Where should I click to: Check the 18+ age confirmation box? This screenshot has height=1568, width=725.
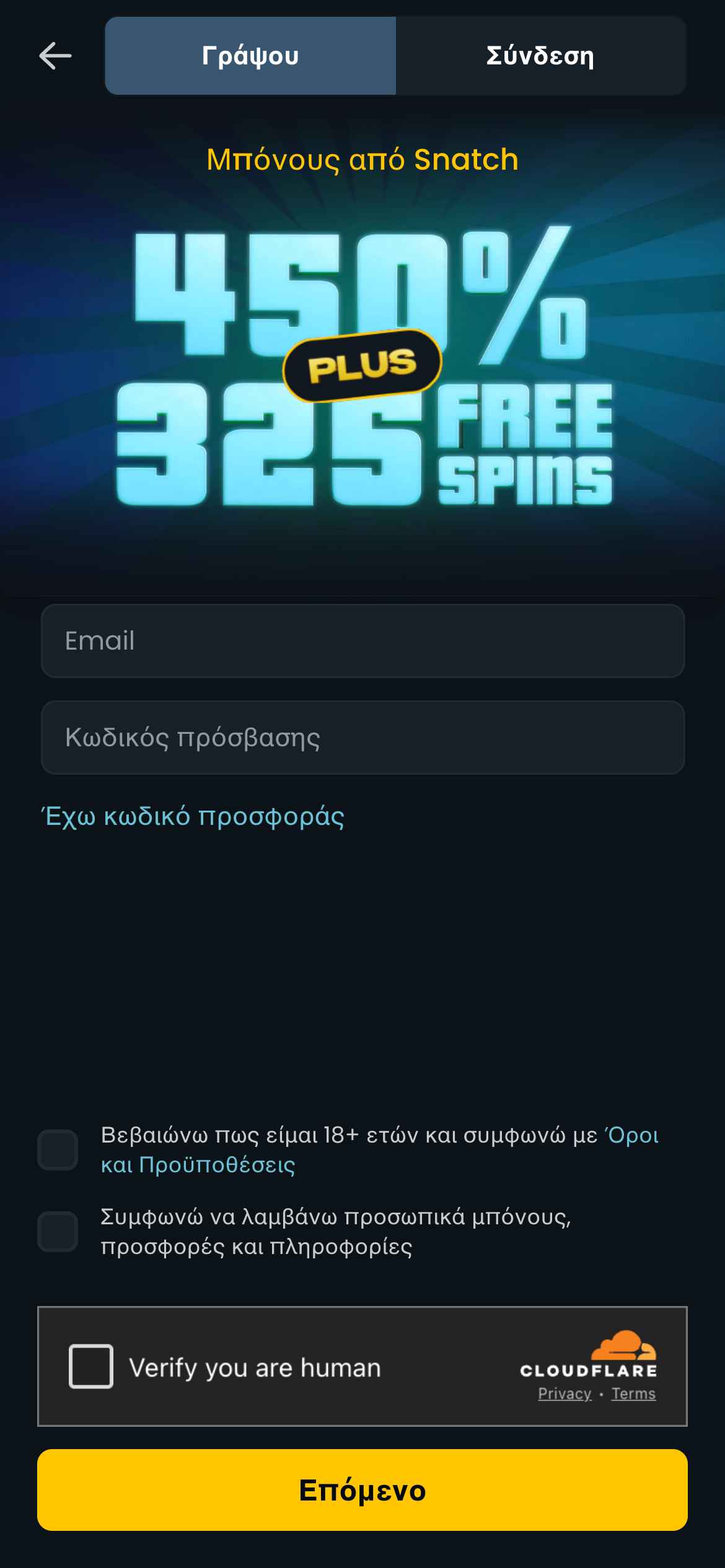coord(58,1149)
